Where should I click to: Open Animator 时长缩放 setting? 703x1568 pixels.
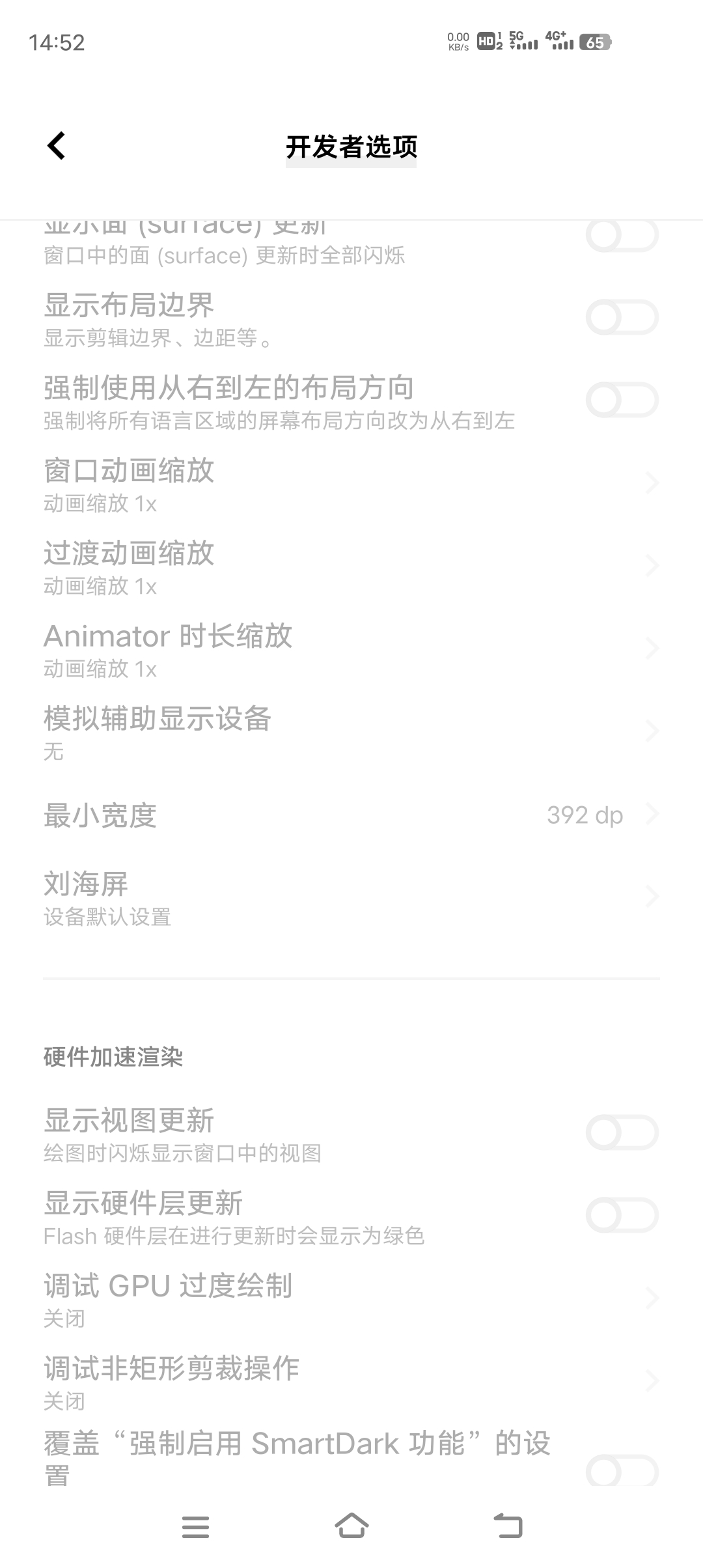pyautogui.click(x=351, y=649)
